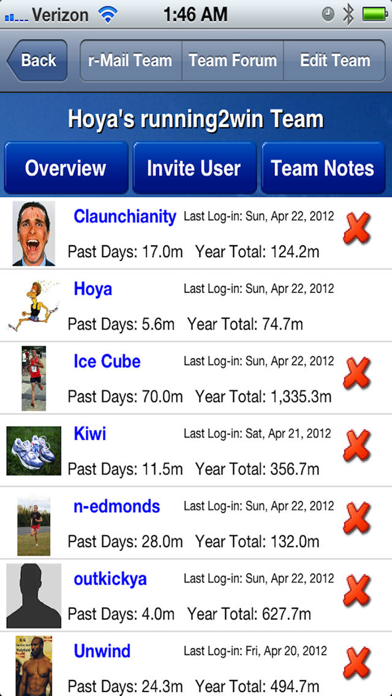Remove Ice Cube from the team

(x=357, y=373)
